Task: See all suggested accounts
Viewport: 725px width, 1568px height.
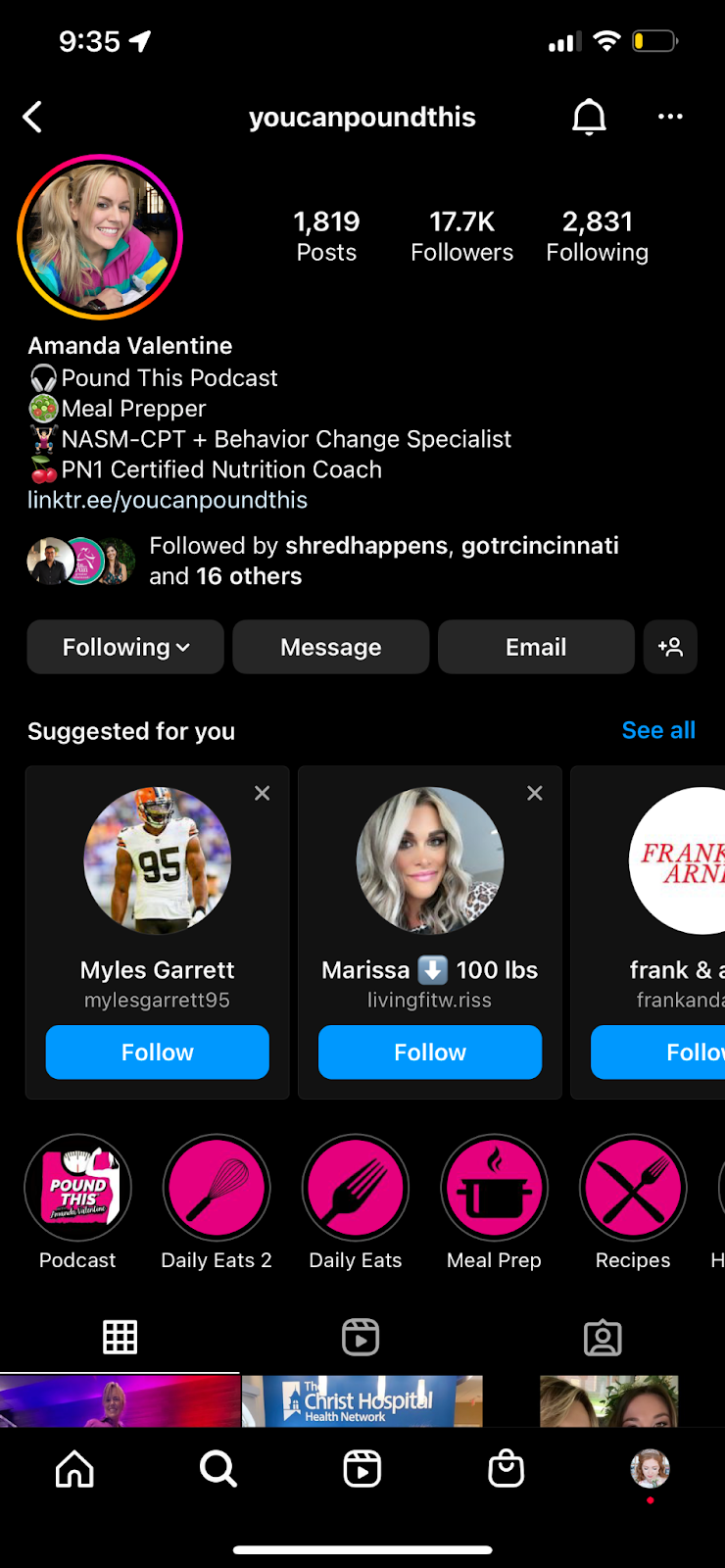Action: (658, 730)
